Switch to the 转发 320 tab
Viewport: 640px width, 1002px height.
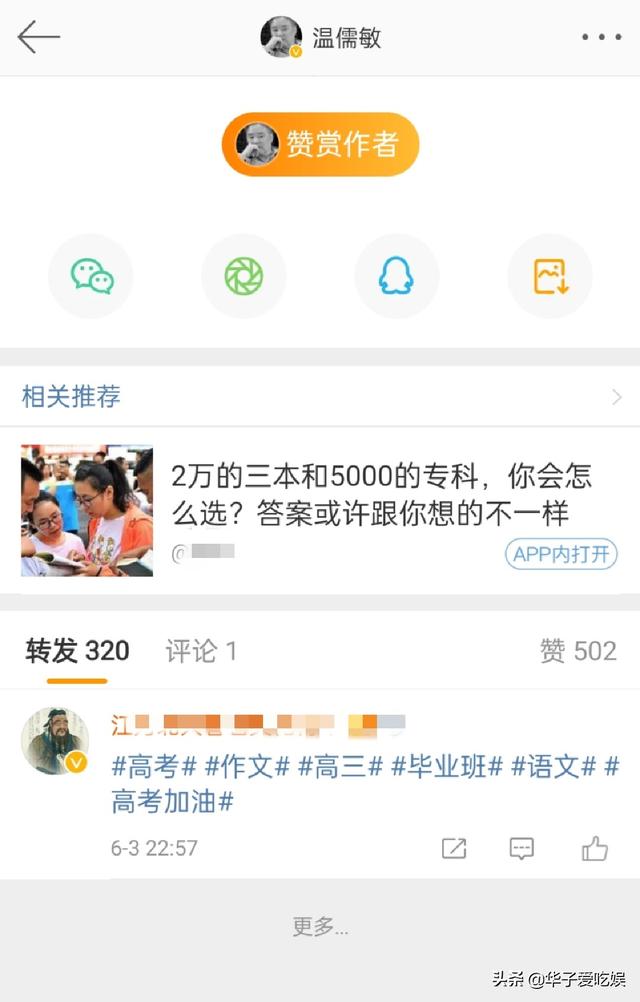77,652
